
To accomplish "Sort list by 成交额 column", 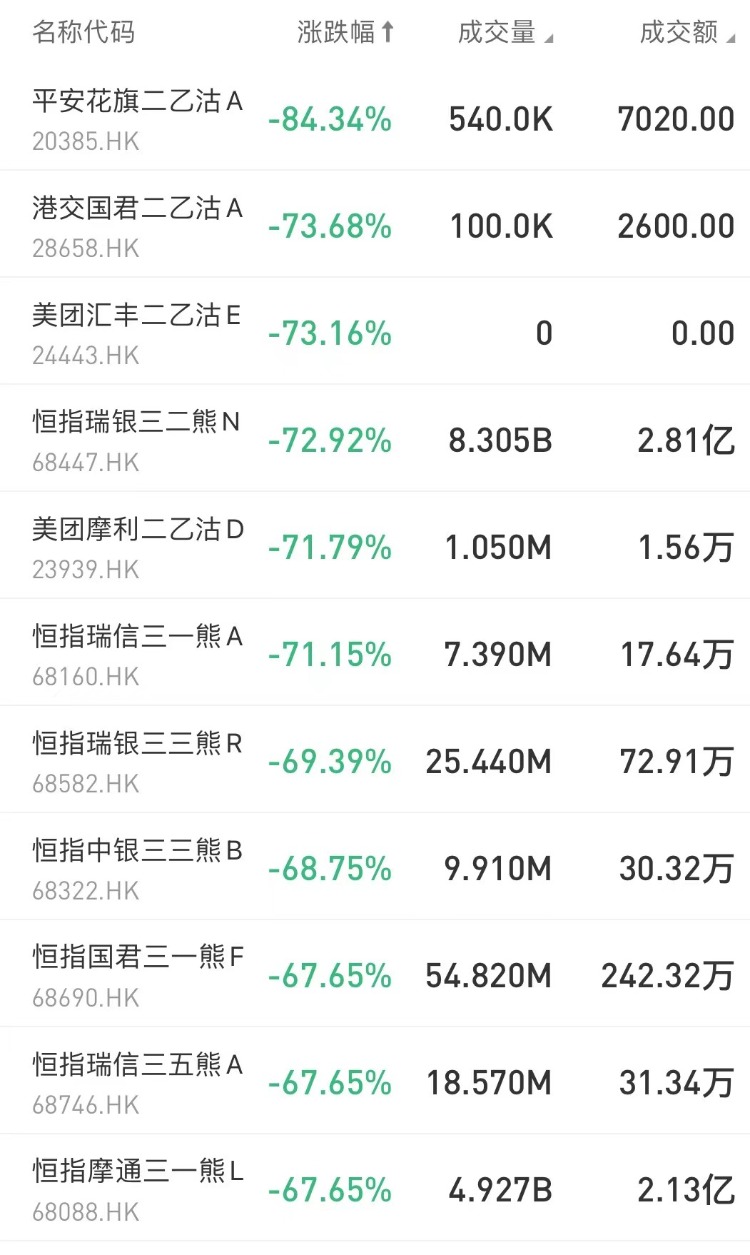I will [686, 32].
